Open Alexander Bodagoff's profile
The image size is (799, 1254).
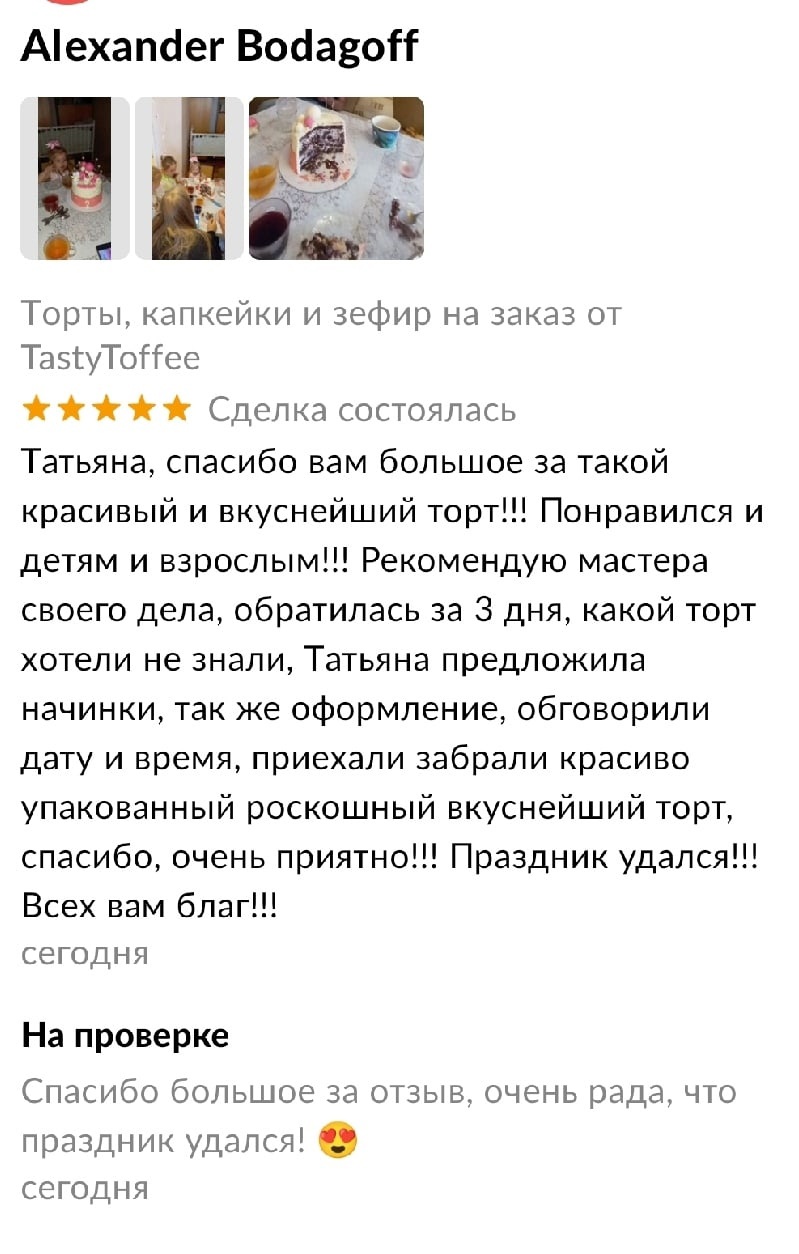220,46
